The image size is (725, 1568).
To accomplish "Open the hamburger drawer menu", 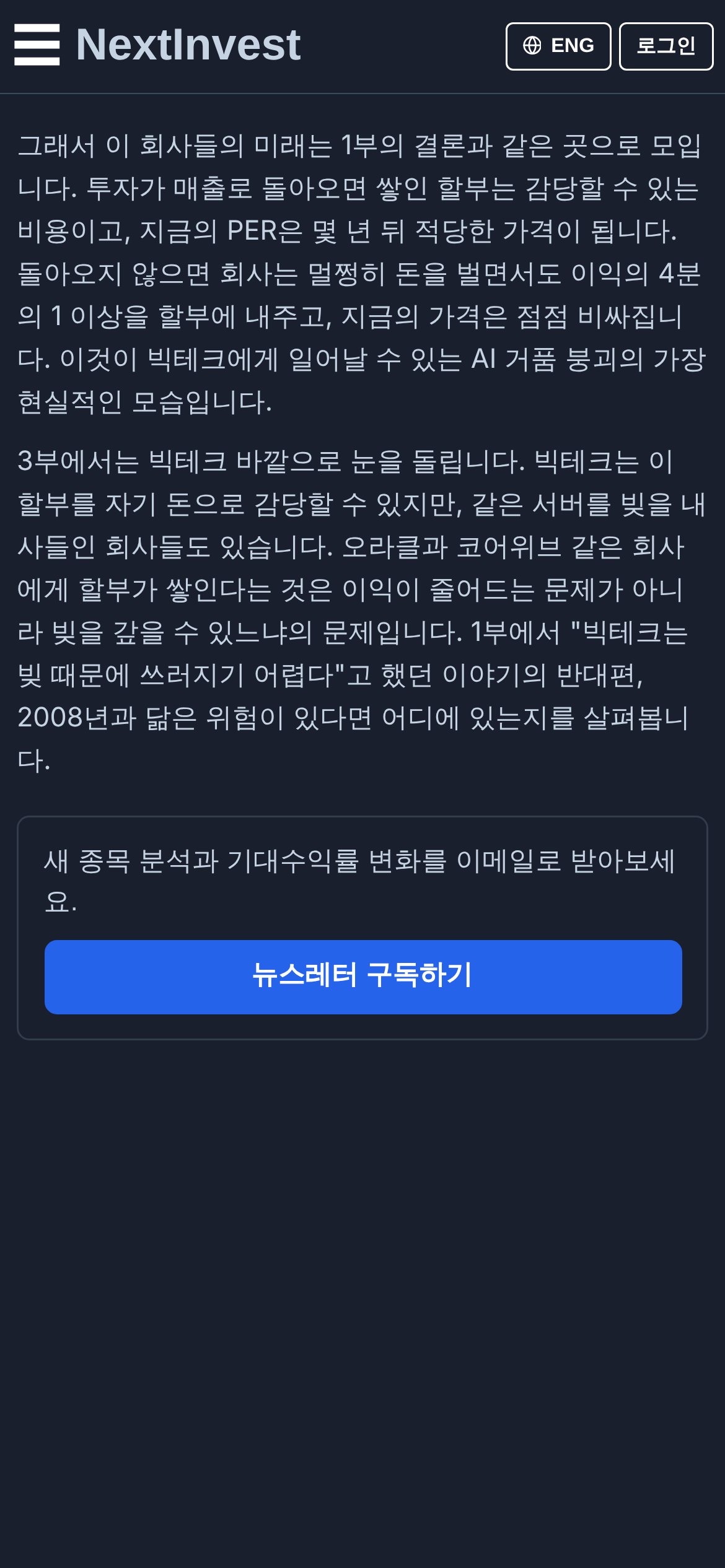I will [x=37, y=45].
